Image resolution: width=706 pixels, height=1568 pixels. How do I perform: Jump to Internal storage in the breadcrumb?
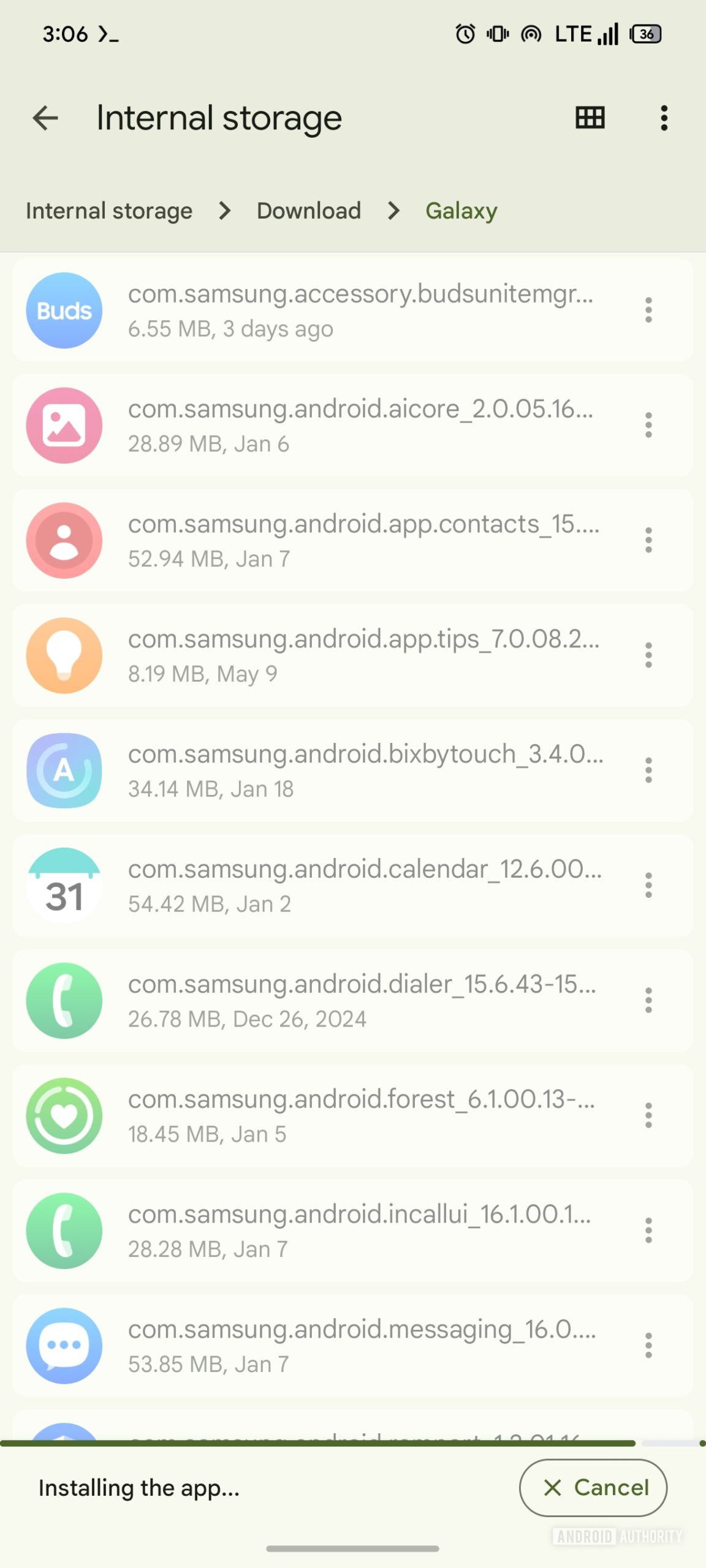109,211
